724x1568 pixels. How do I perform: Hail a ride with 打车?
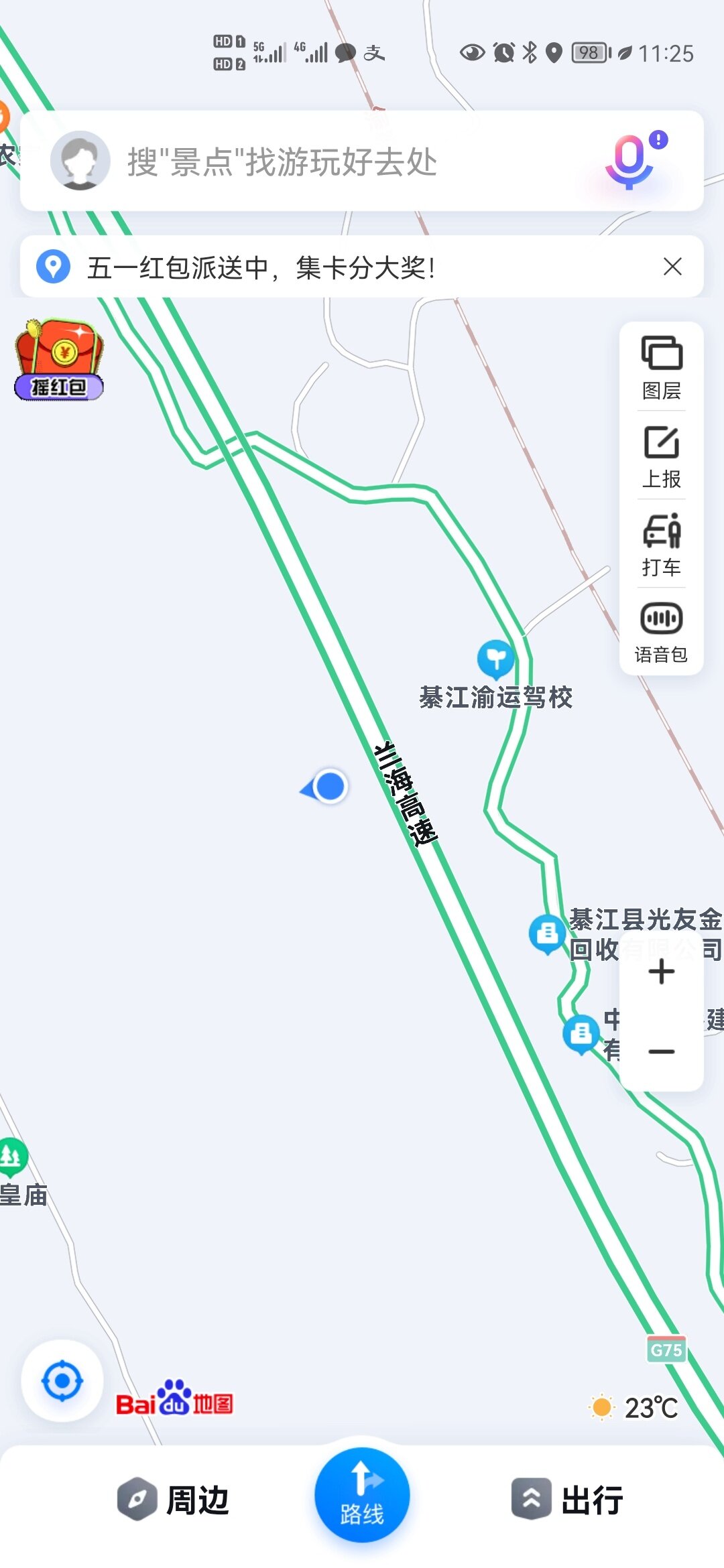[x=661, y=544]
